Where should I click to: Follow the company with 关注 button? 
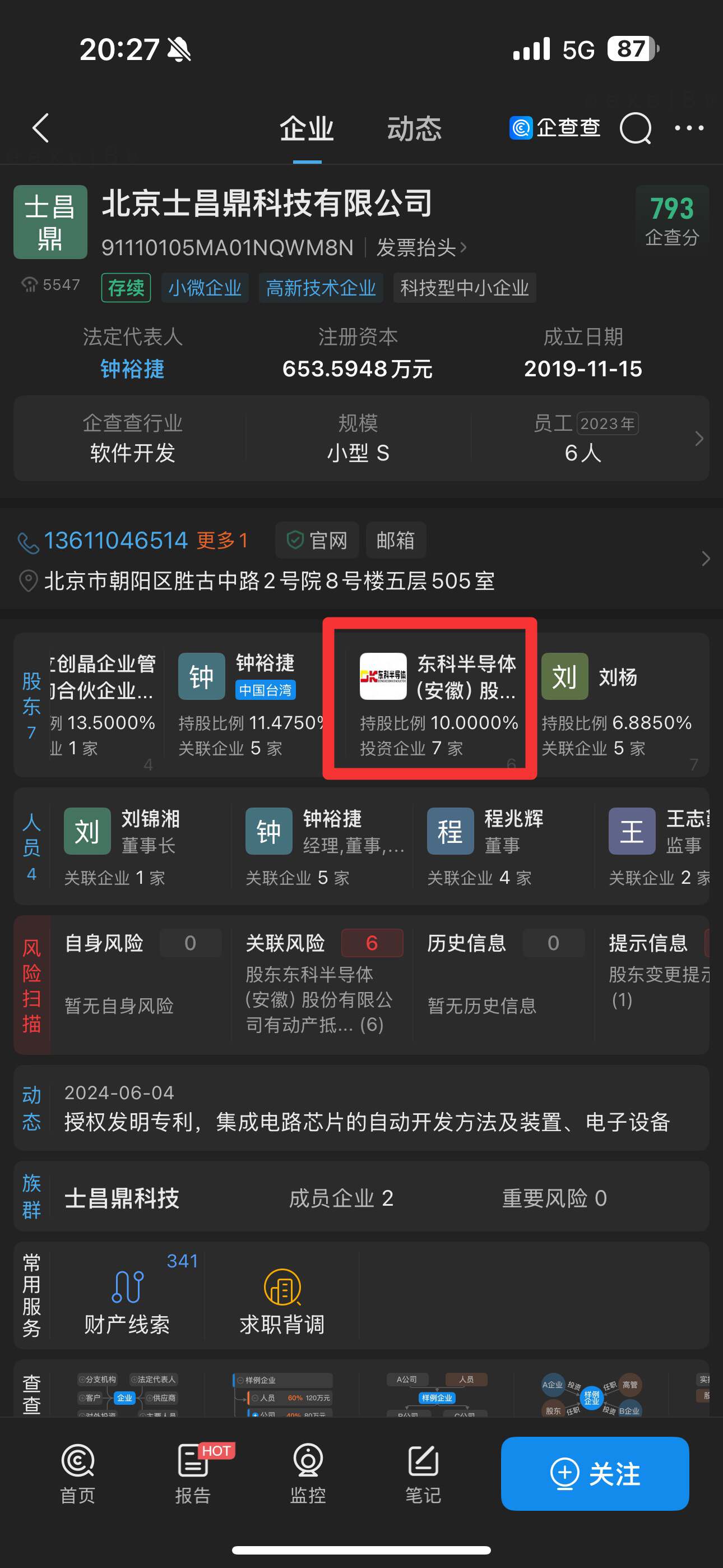[595, 1474]
